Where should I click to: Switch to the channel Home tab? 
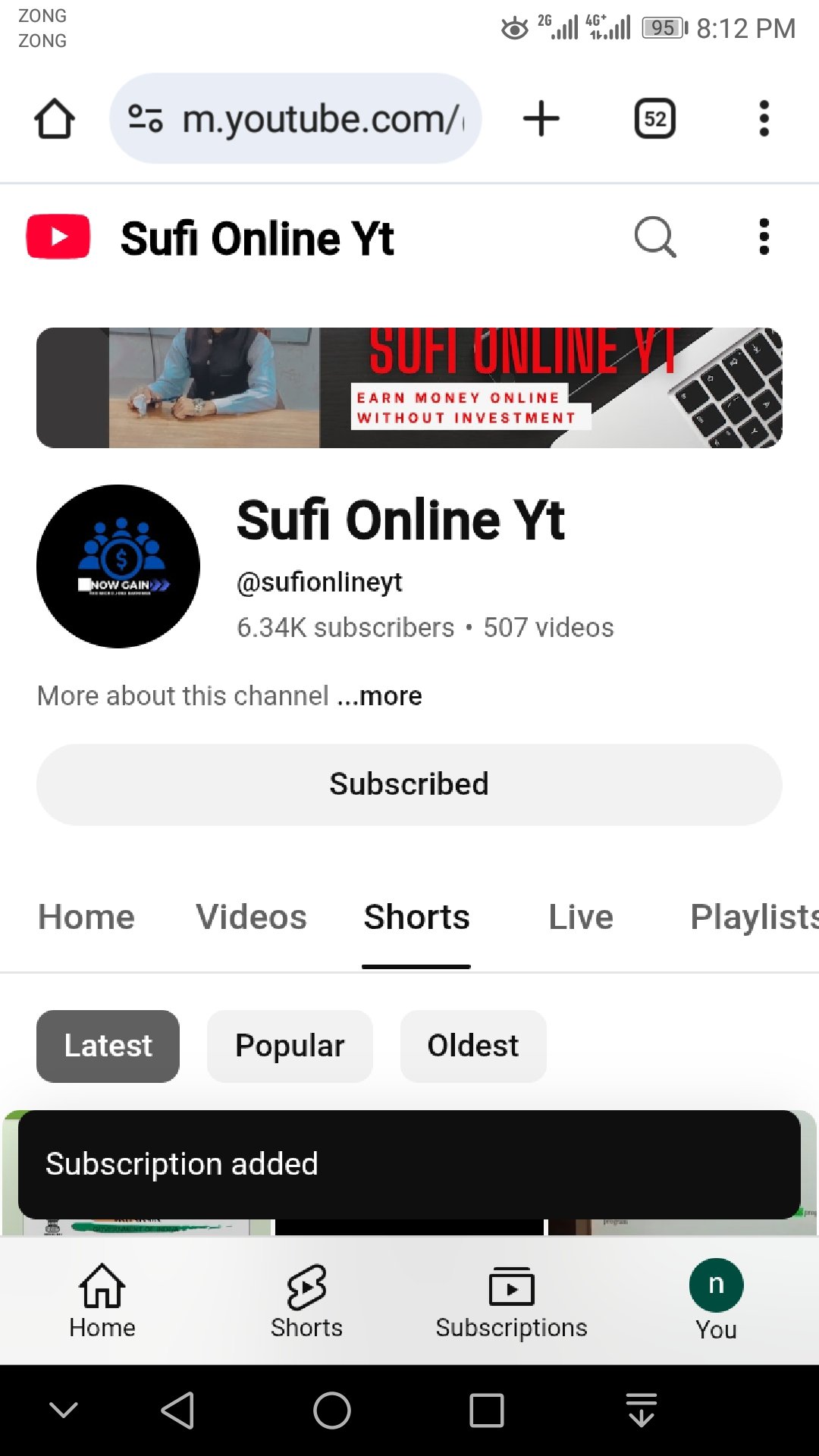86,918
